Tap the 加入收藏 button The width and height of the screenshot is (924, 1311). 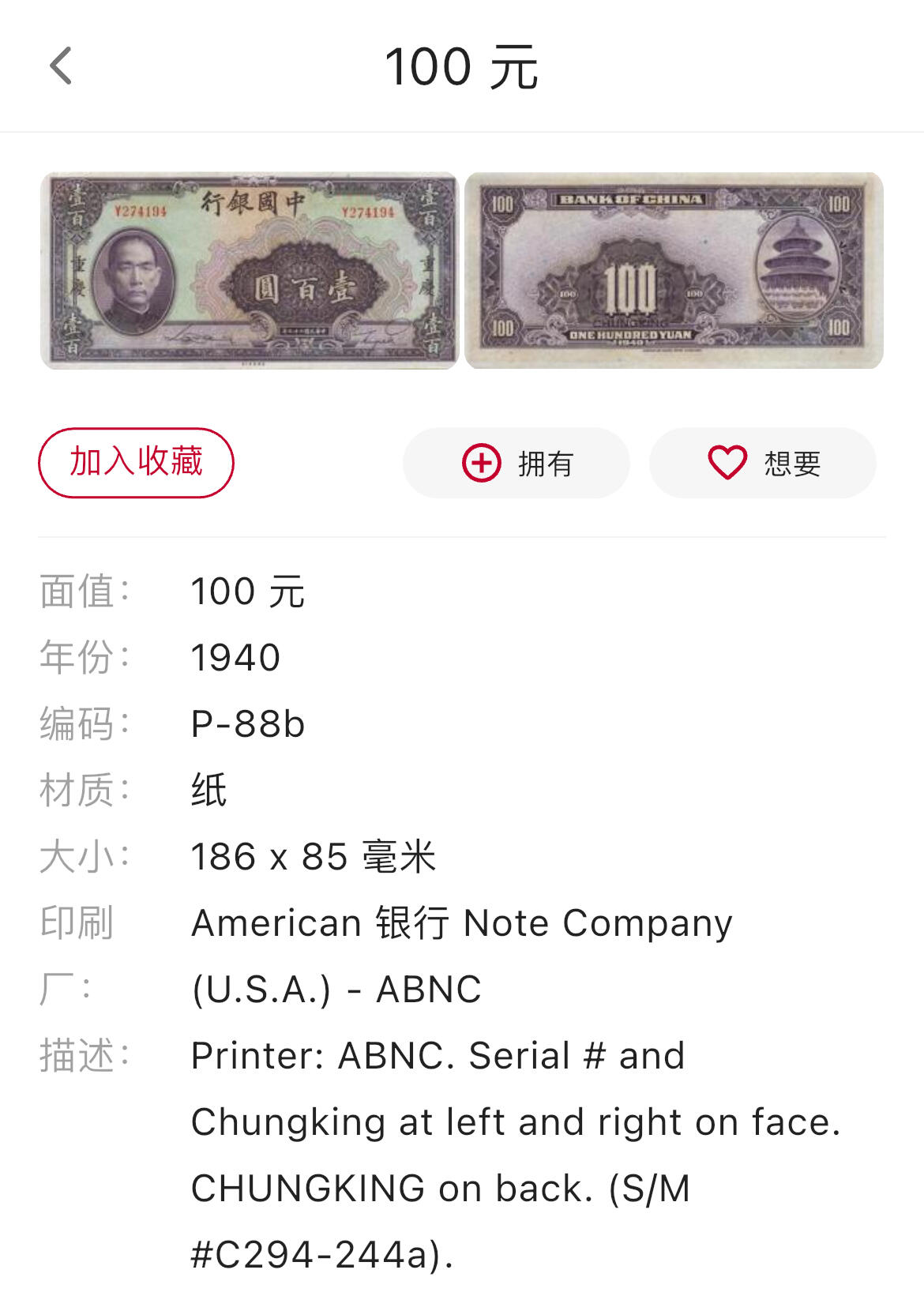tap(136, 463)
